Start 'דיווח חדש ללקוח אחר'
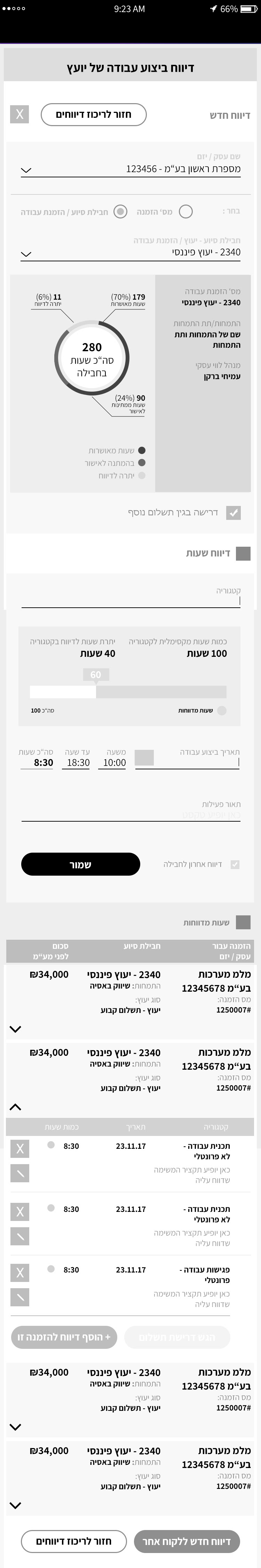 coord(186,1541)
